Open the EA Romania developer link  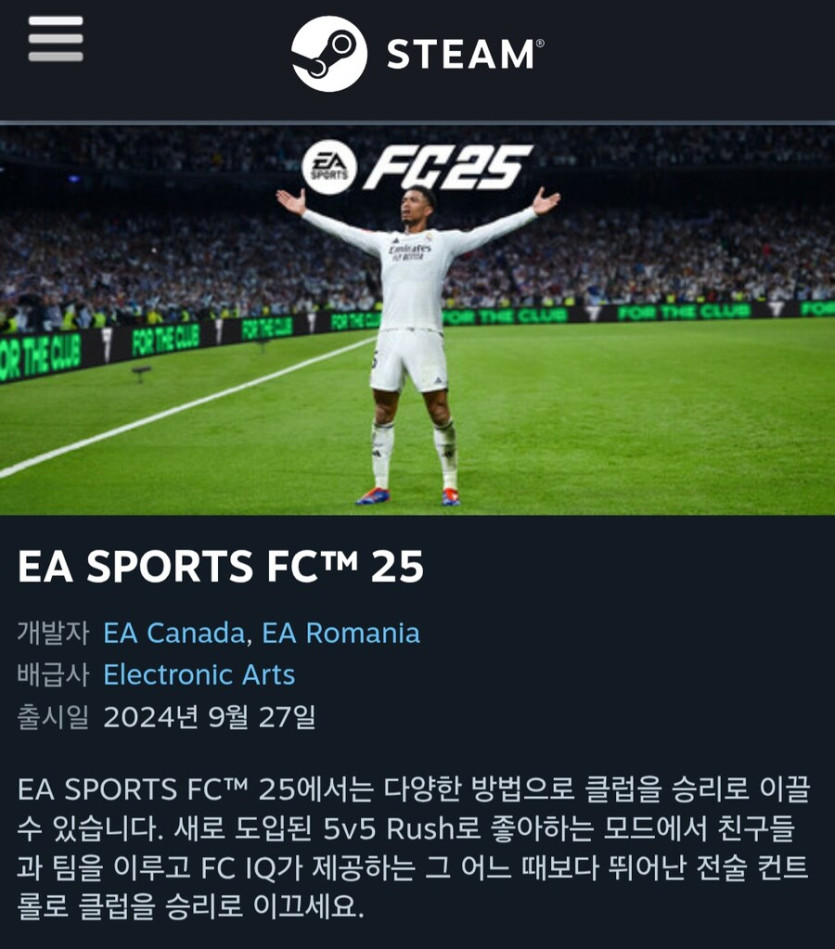(x=340, y=633)
